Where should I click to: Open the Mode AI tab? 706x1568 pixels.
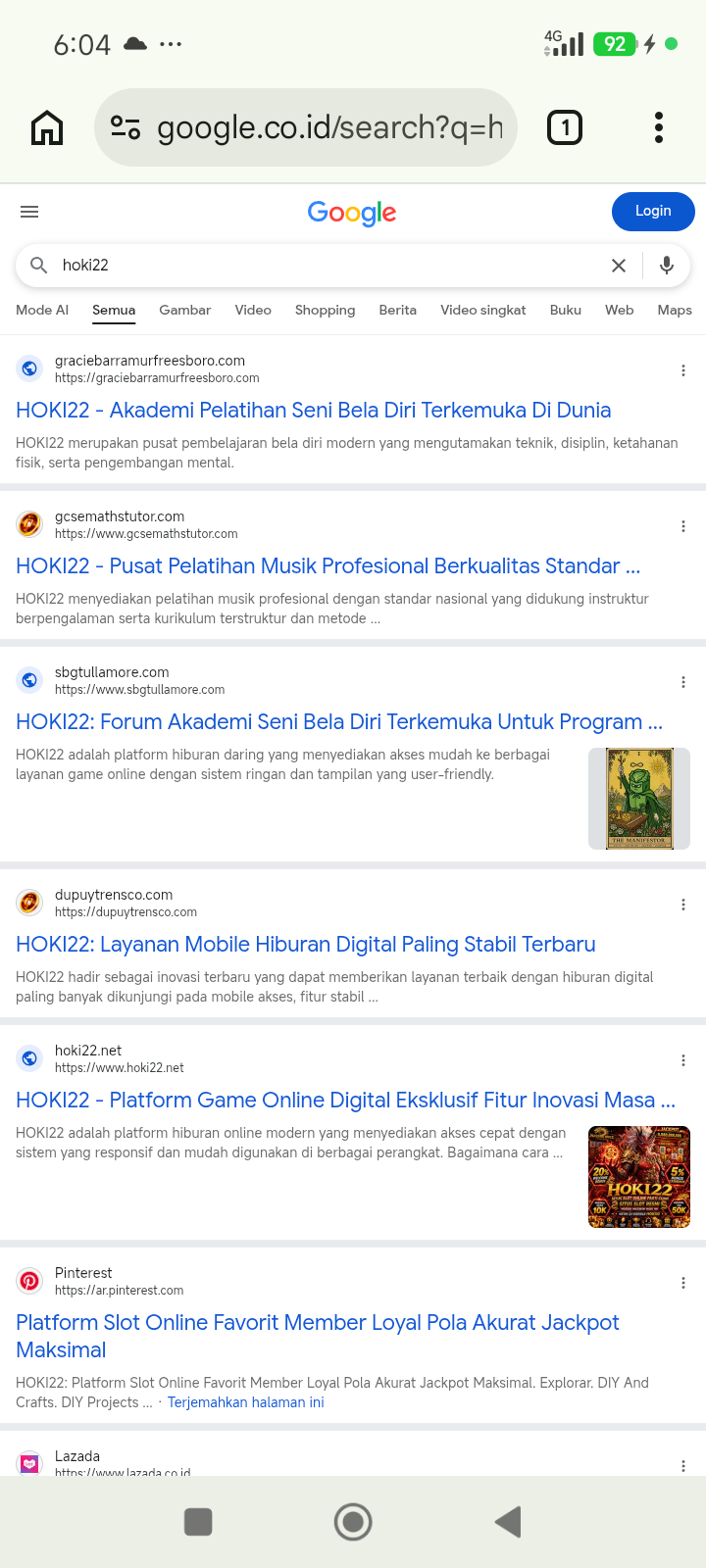tap(42, 310)
